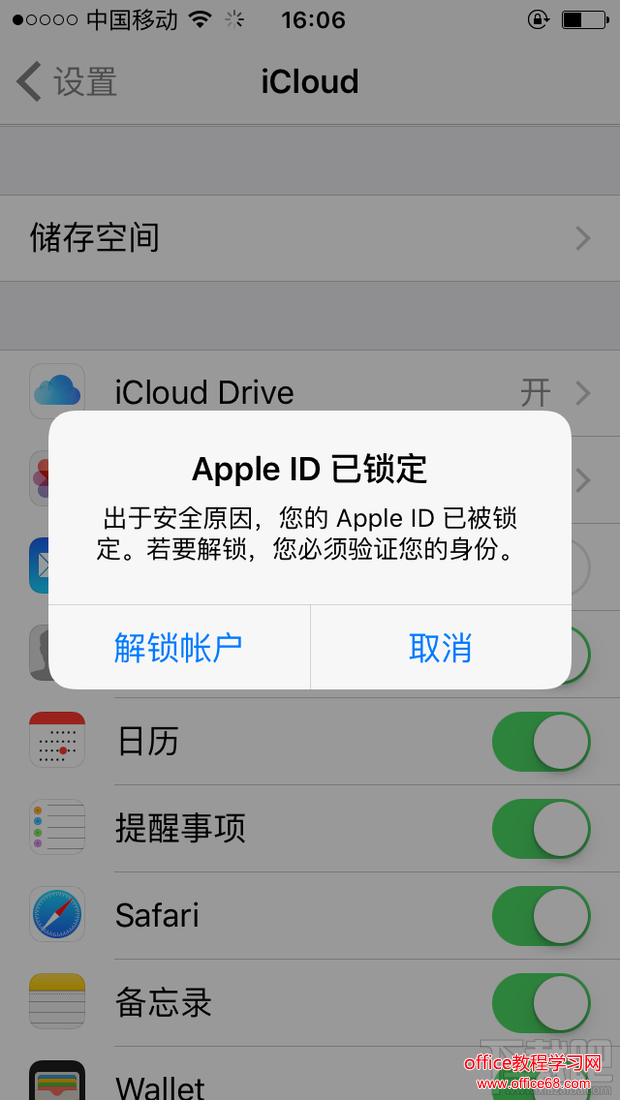Toggle the 提醒事项 switch
The height and width of the screenshot is (1100, 620).
[x=540, y=829]
